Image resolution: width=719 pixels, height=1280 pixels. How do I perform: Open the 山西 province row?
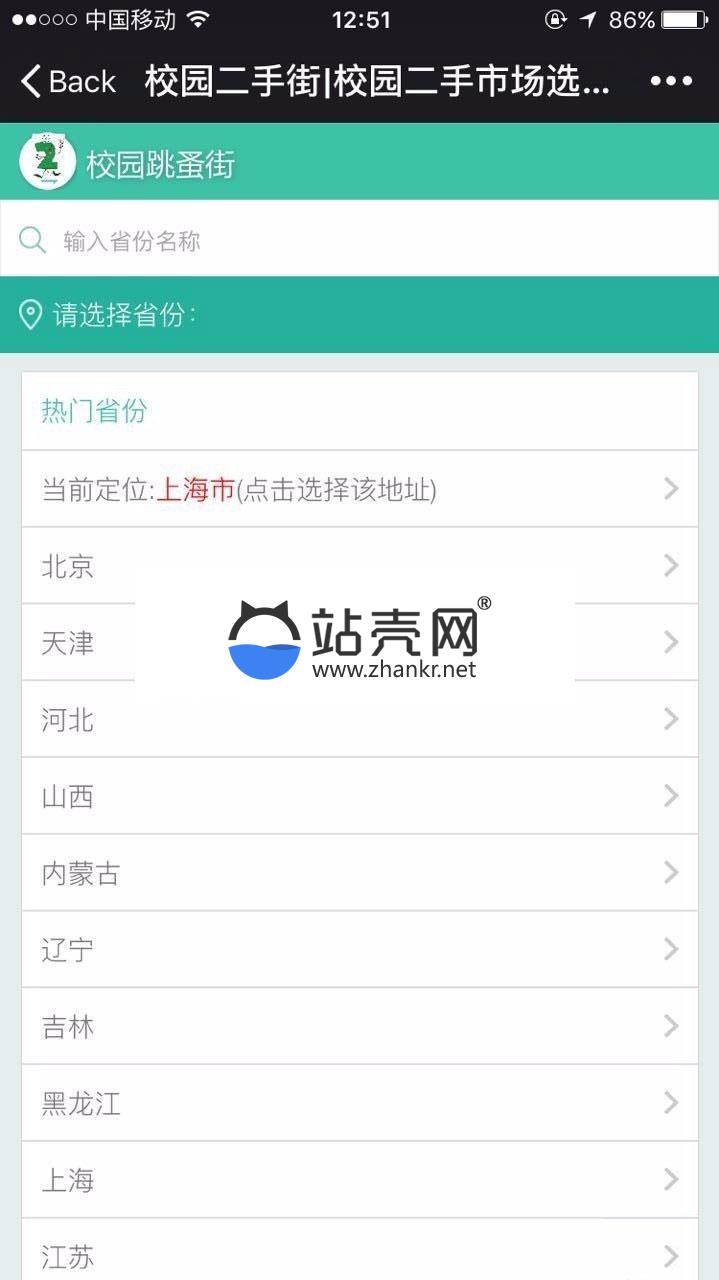pos(360,796)
